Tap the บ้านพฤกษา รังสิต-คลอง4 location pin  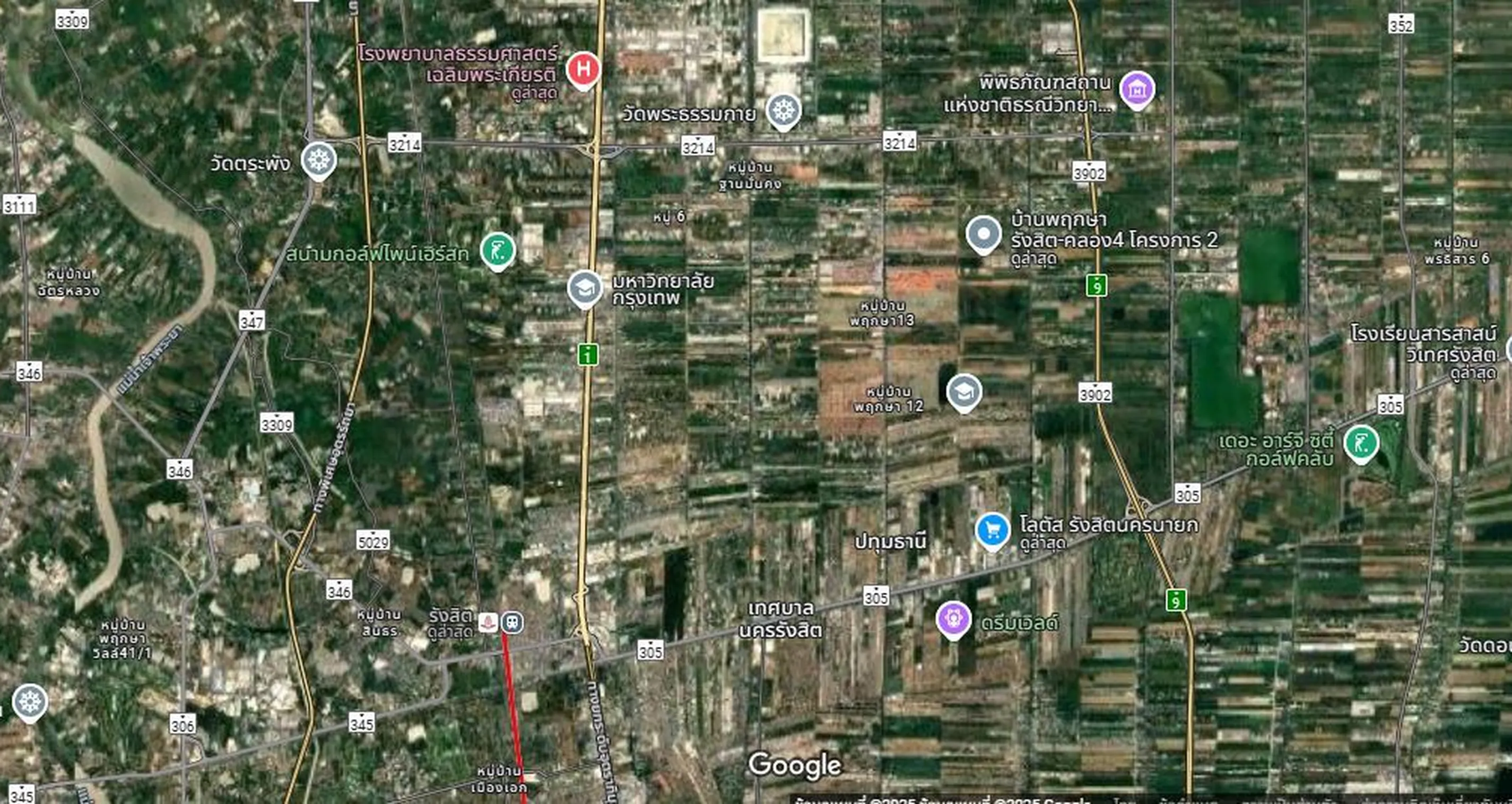click(984, 234)
